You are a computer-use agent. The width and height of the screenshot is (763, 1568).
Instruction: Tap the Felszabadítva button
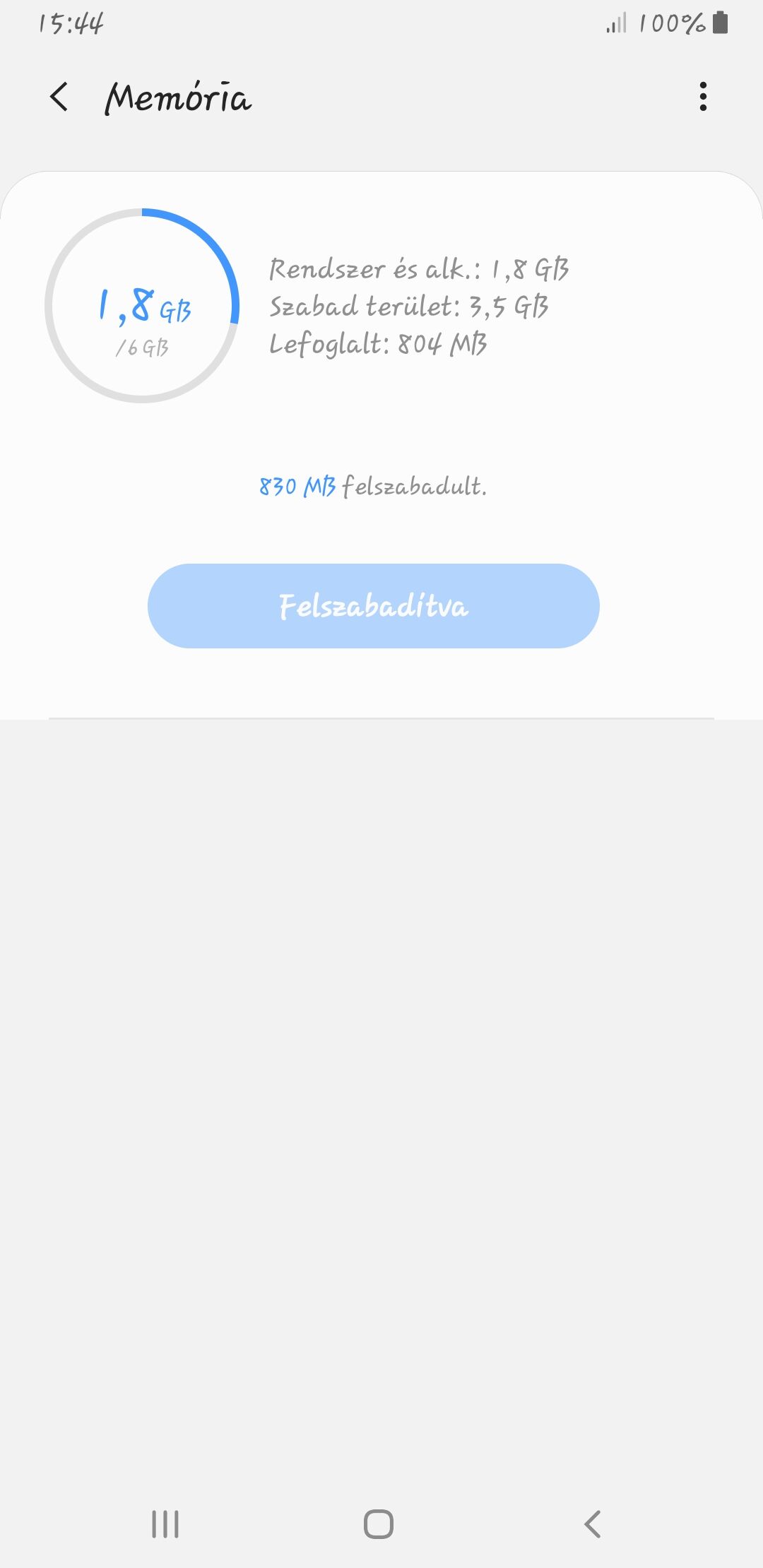[374, 606]
